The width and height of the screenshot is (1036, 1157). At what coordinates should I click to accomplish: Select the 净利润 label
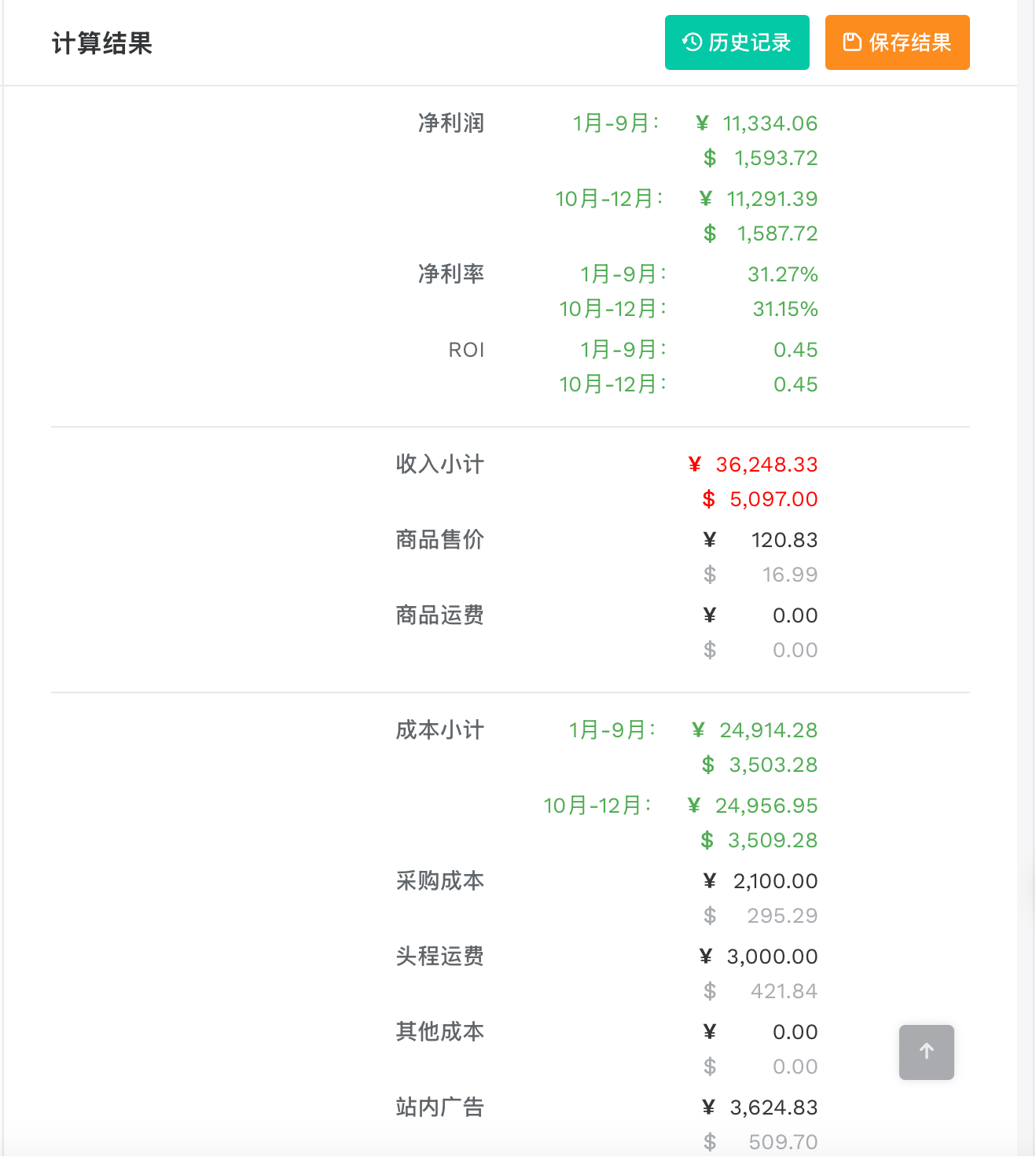[450, 123]
